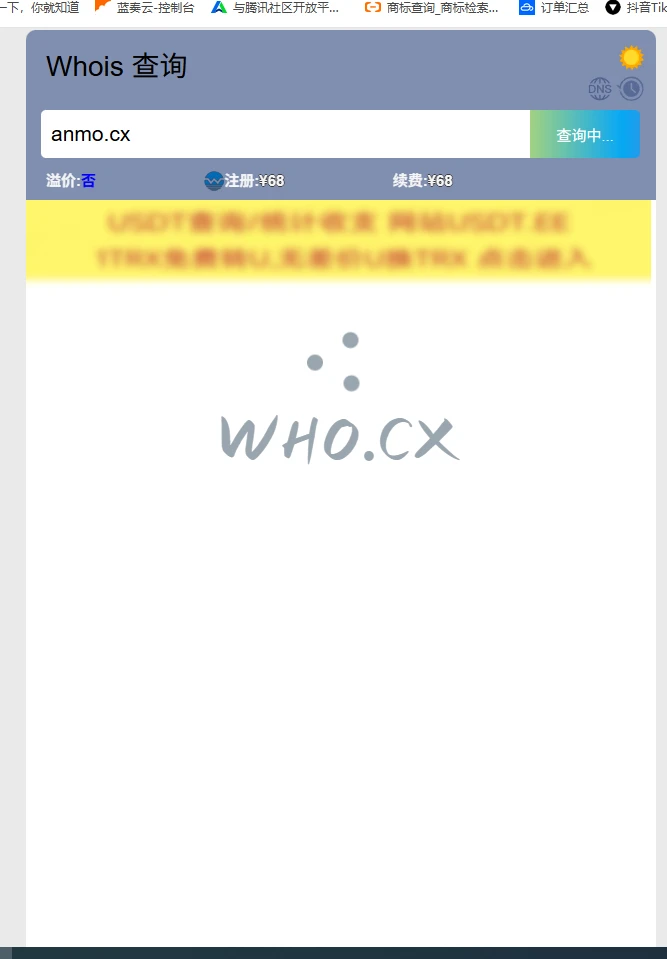Screen dimensions: 667x959
Task: Toggle the sun theme icon
Action: click(631, 58)
